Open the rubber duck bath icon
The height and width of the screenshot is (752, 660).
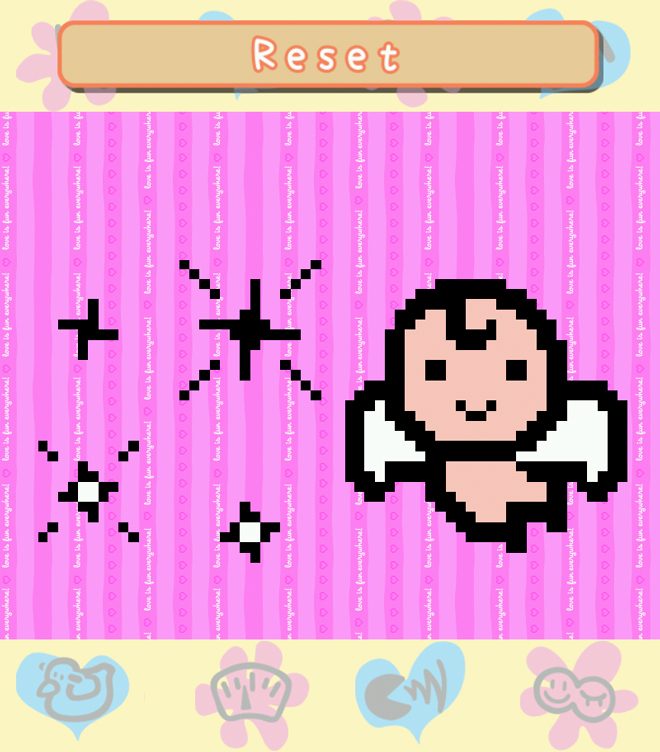coord(72,691)
